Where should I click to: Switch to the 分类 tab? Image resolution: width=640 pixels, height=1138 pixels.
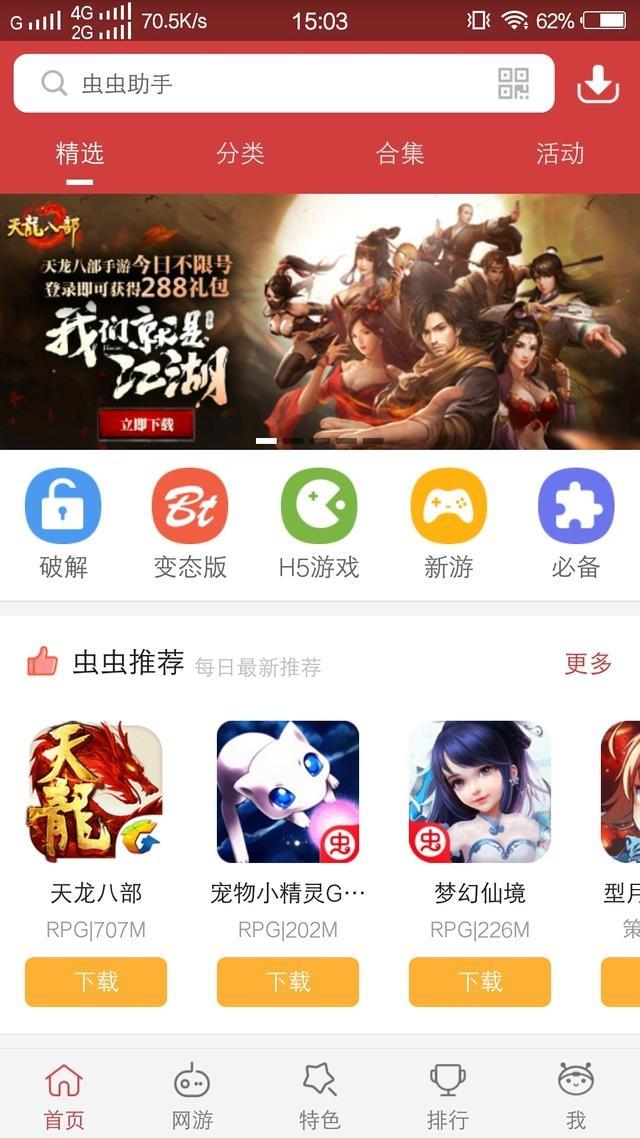[240, 154]
